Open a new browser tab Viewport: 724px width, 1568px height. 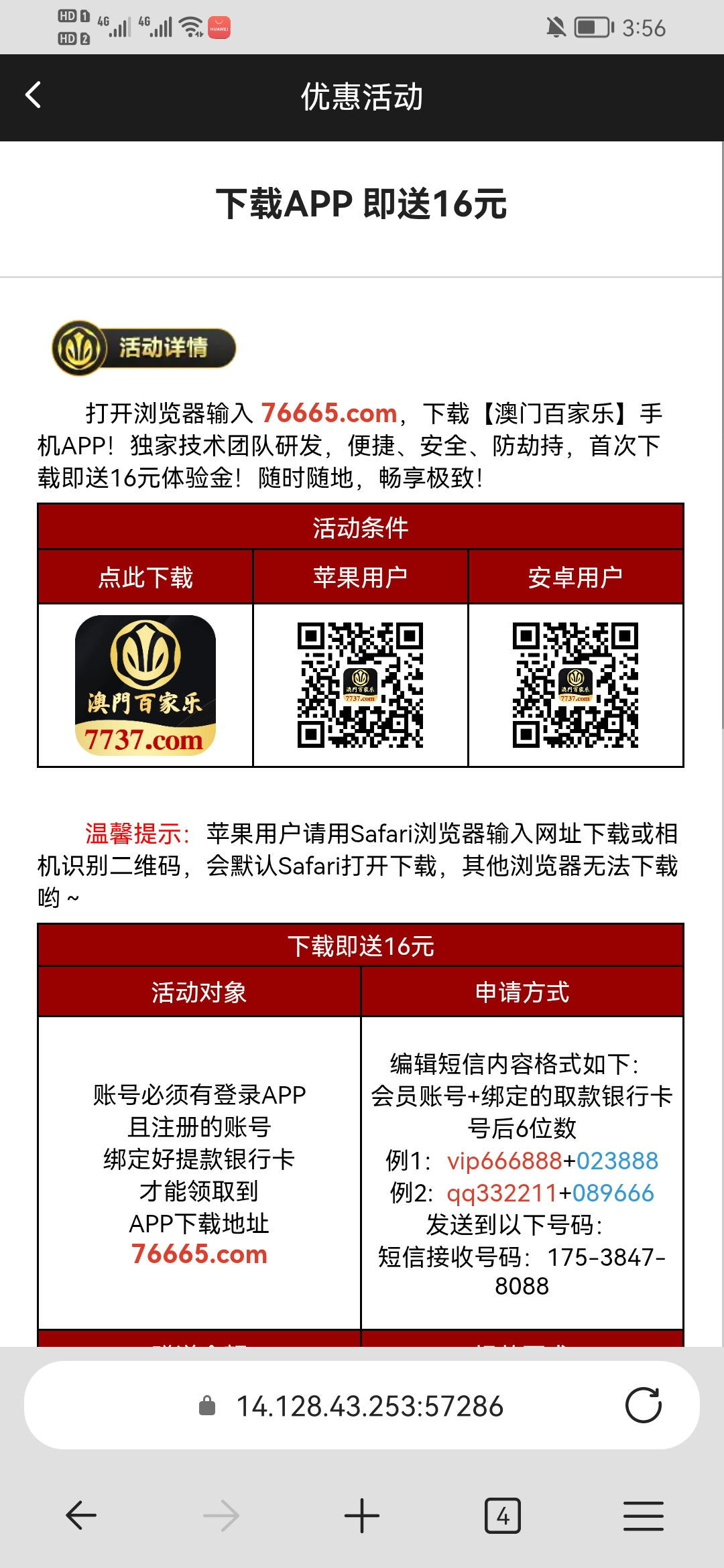[362, 1516]
